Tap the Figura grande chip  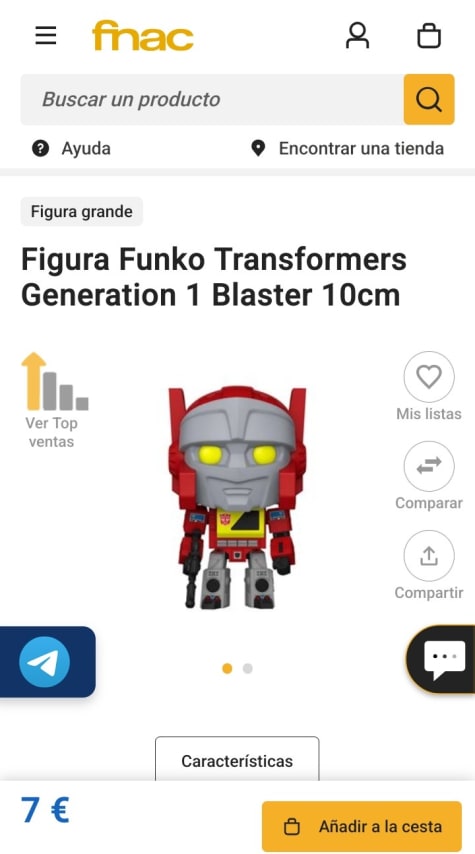82,211
